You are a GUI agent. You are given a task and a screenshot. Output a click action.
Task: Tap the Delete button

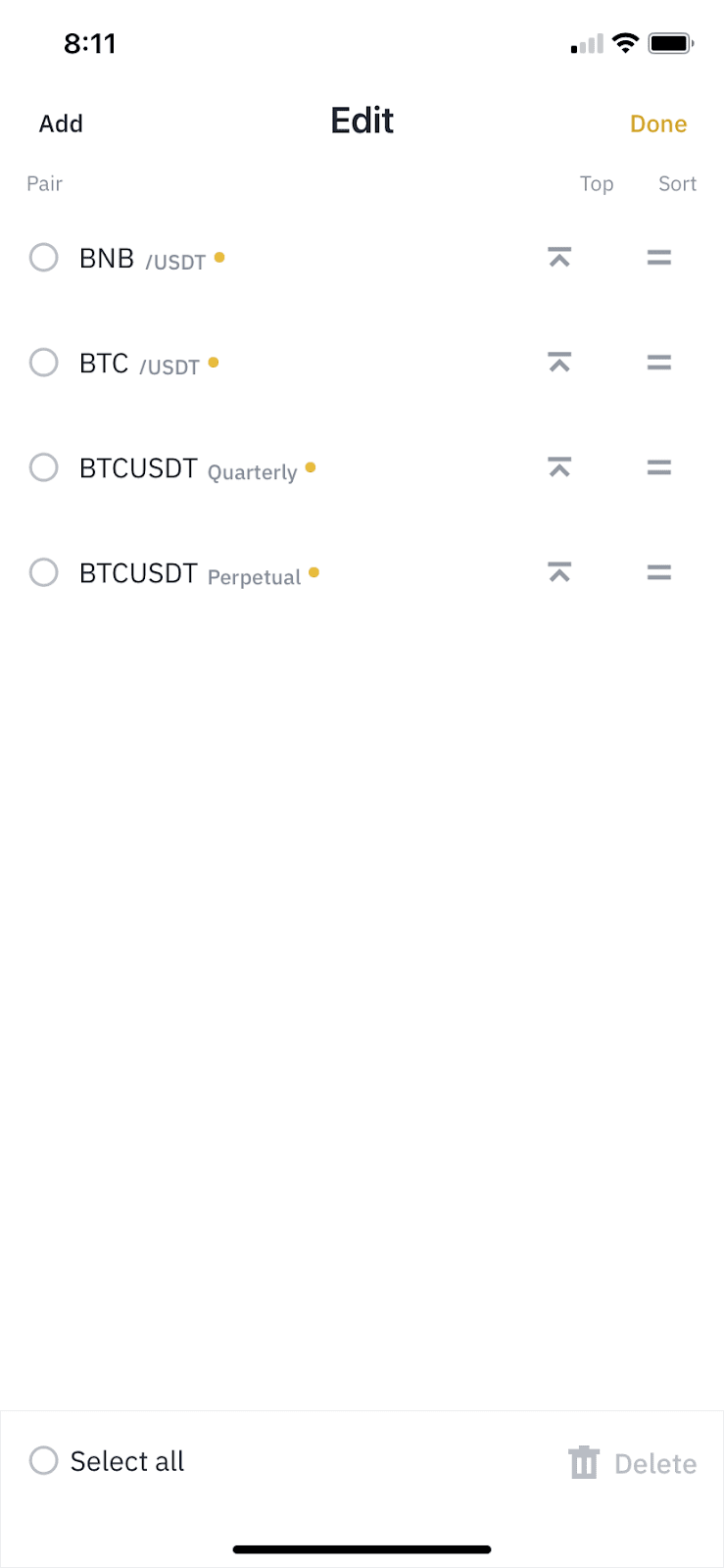[633, 1463]
